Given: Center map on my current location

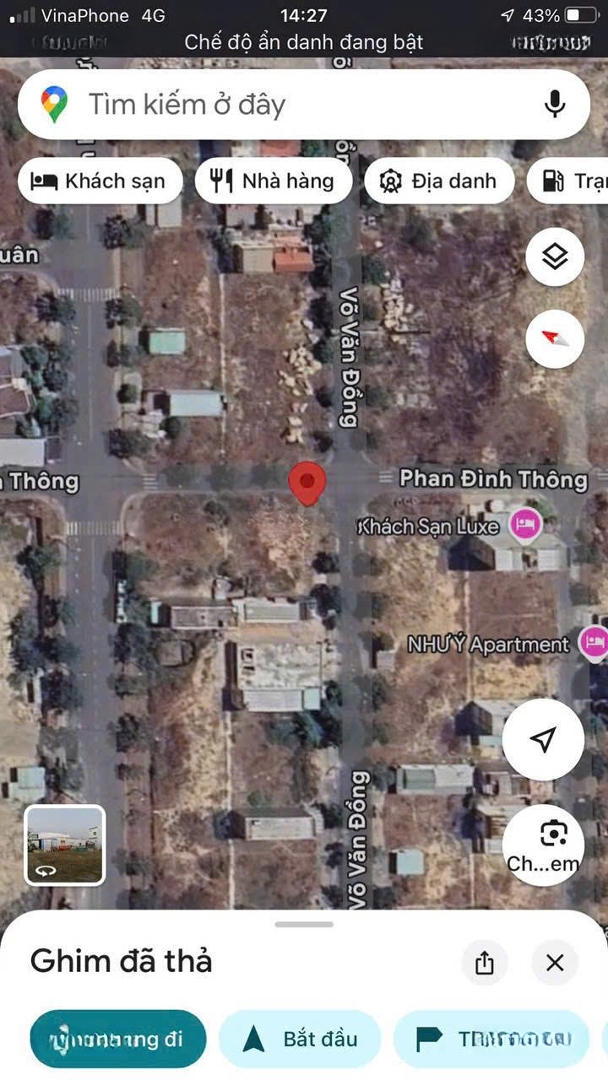Looking at the screenshot, I should (x=543, y=740).
